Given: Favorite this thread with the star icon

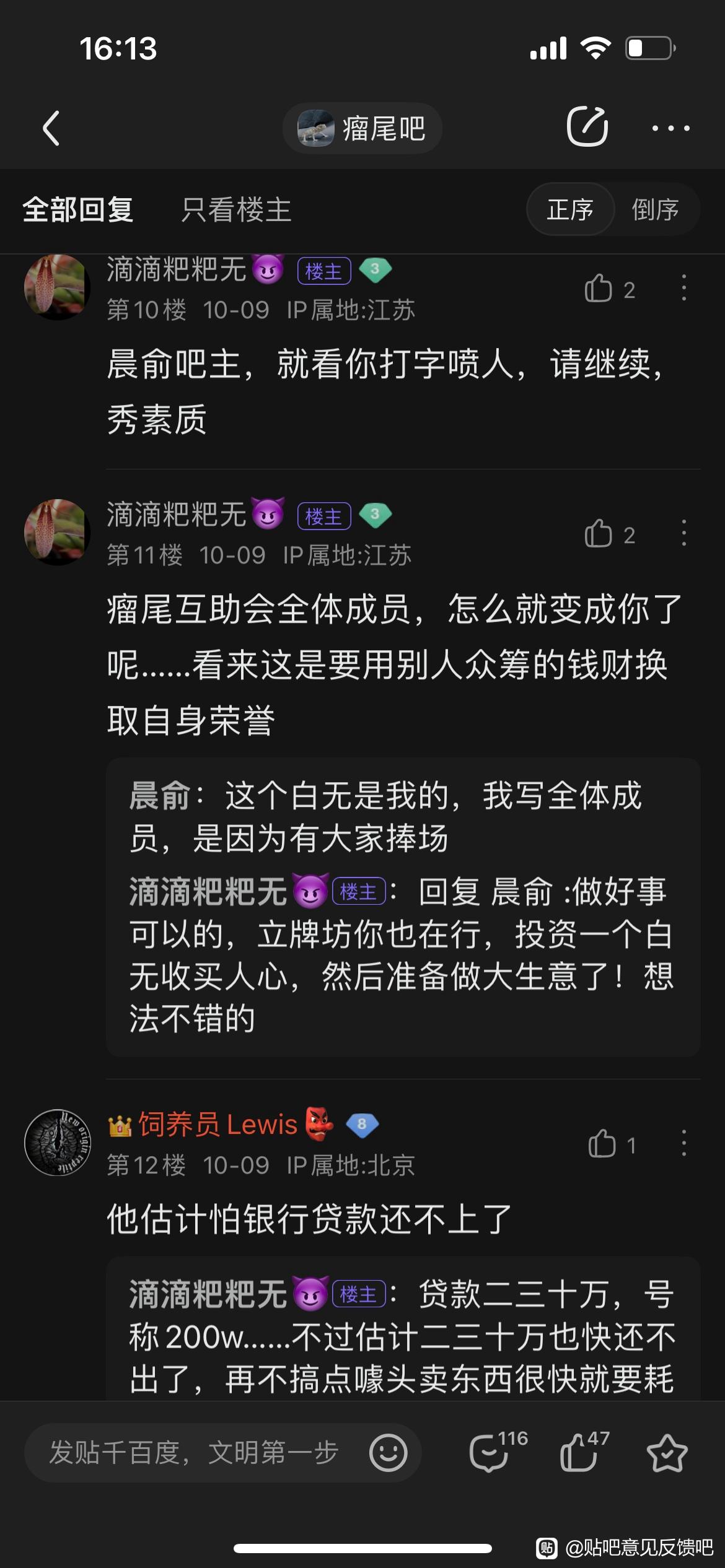Looking at the screenshot, I should coord(667,1453).
